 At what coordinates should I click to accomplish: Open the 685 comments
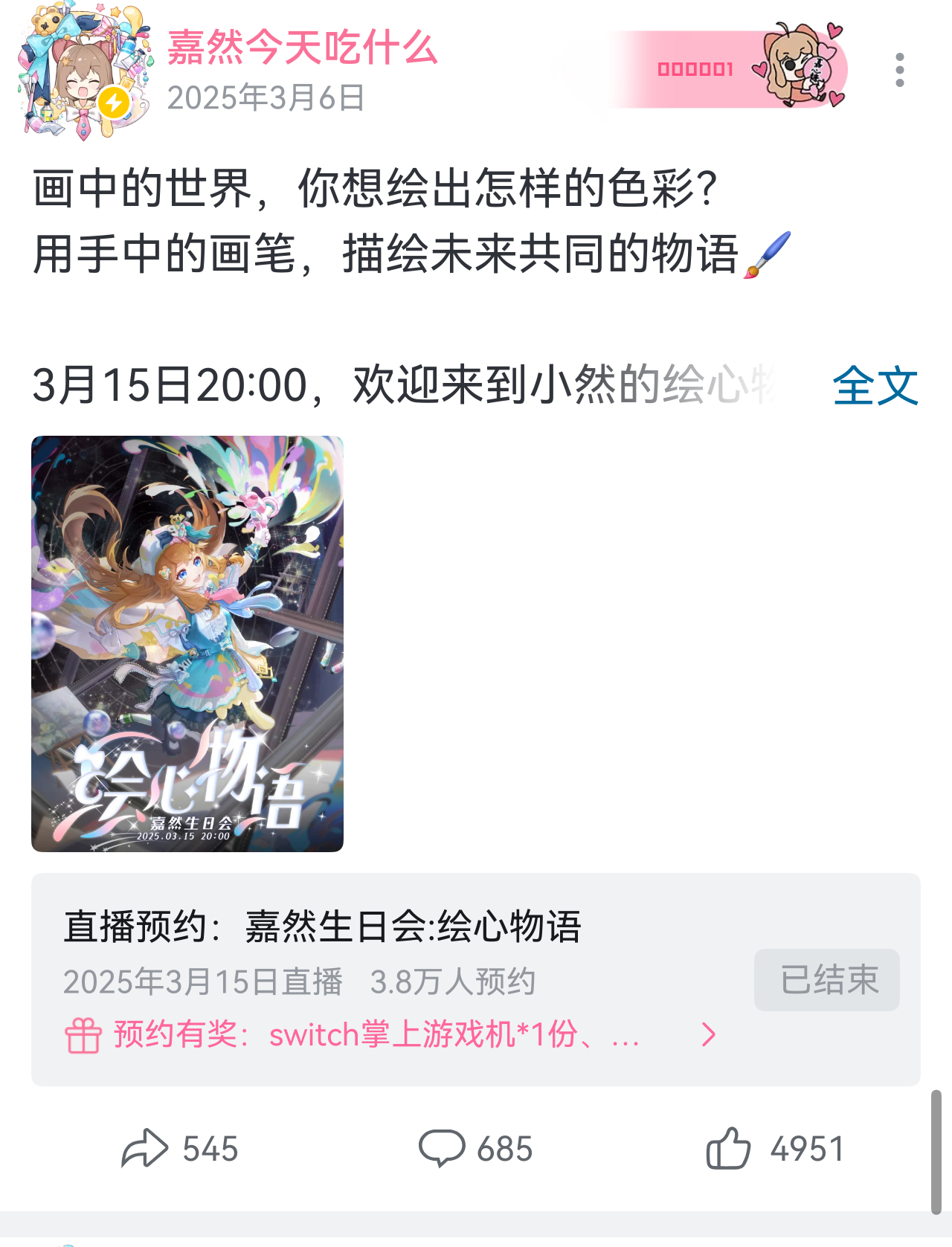[x=475, y=1148]
